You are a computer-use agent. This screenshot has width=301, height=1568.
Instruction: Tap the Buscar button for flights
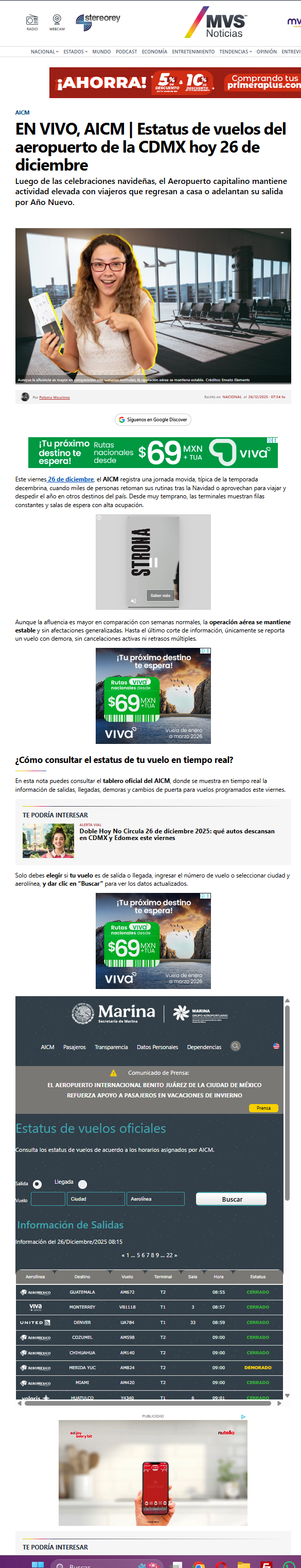[232, 1199]
